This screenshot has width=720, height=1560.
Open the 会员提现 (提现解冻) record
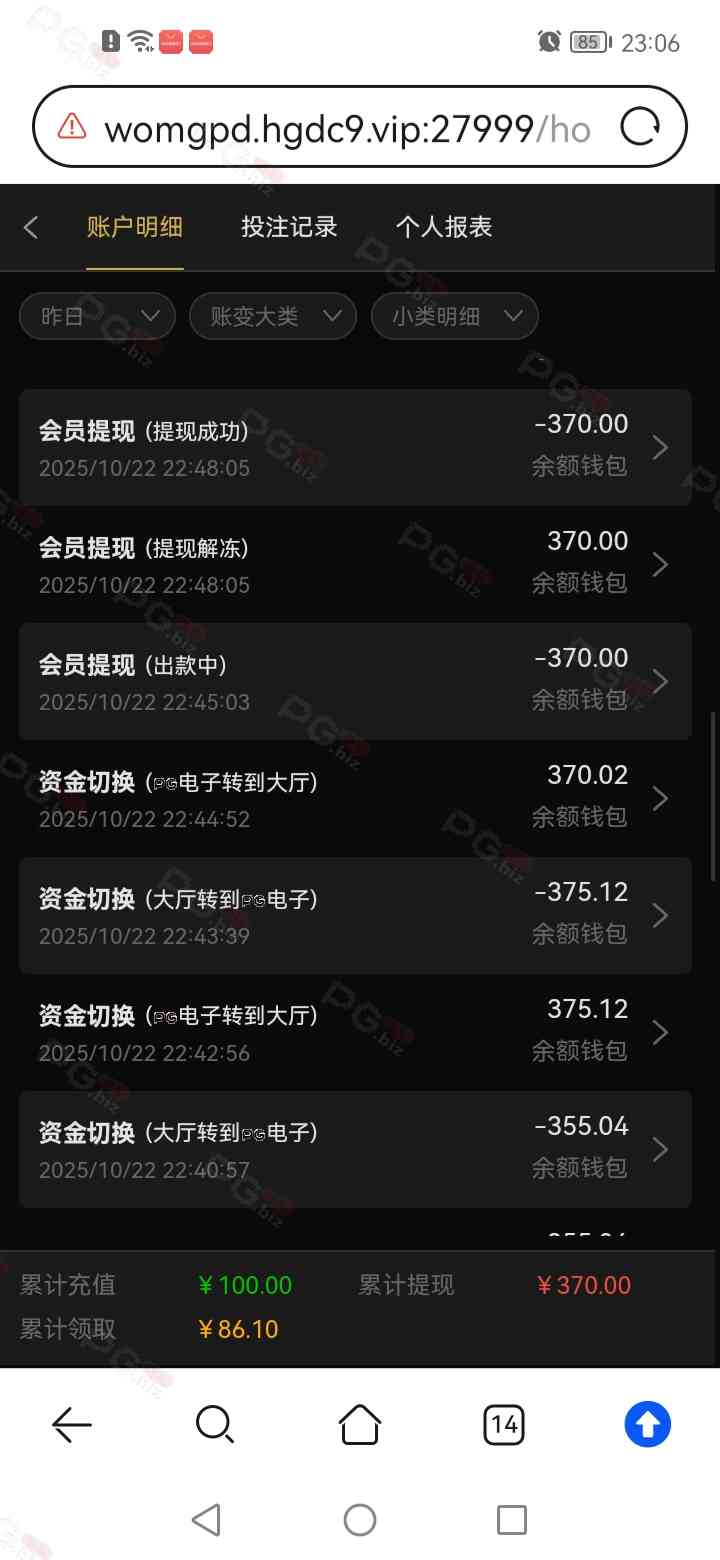pyautogui.click(x=355, y=564)
